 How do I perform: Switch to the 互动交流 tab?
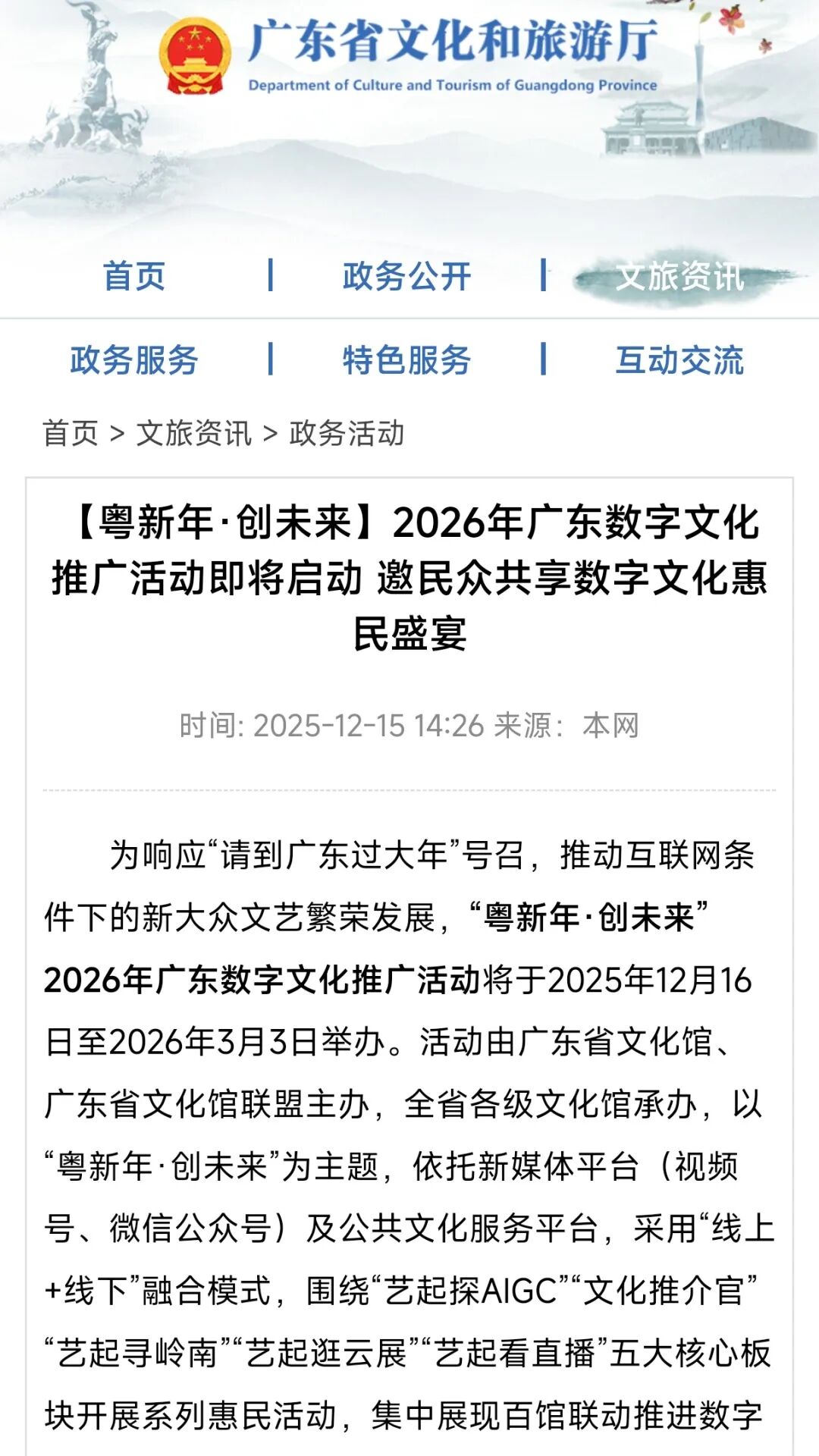pos(680,359)
